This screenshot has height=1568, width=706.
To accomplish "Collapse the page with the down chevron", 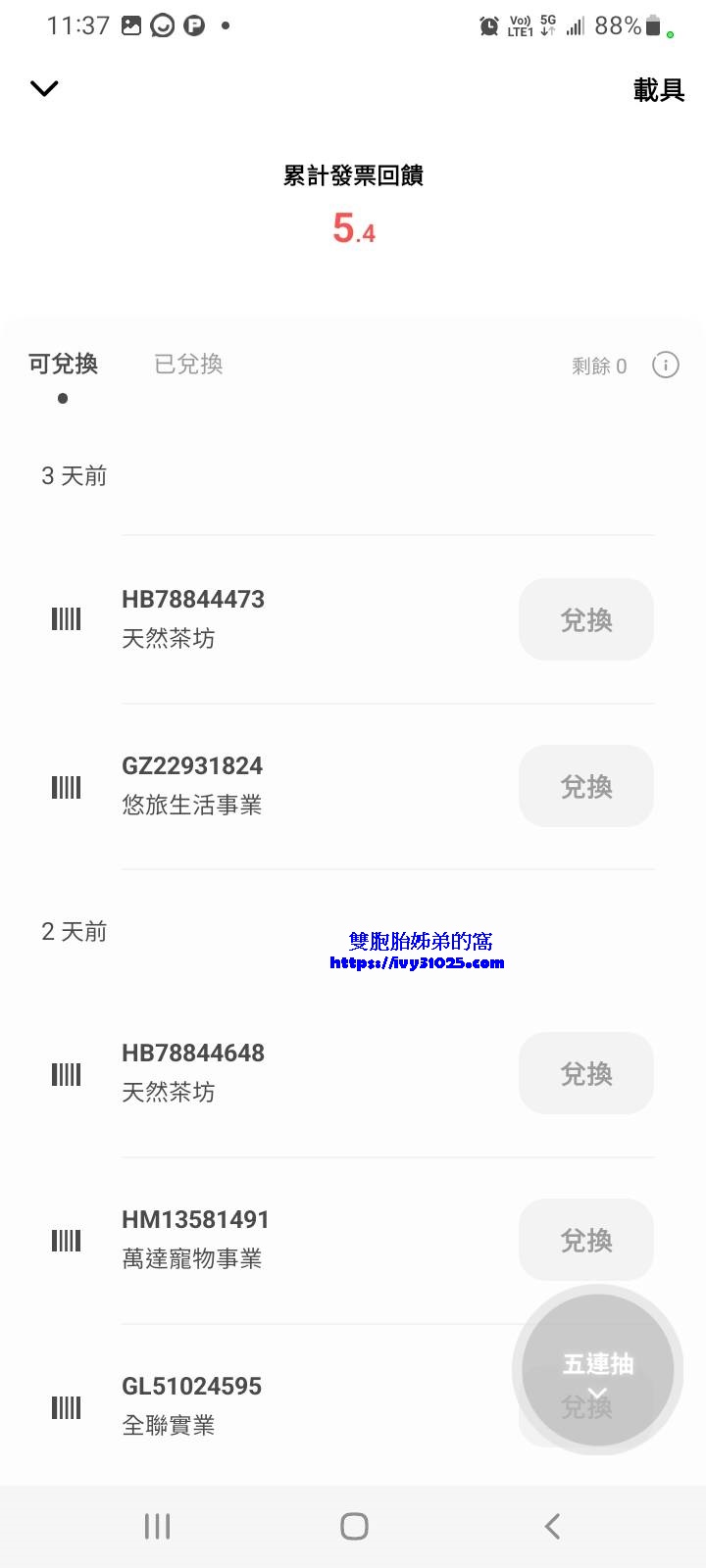I will coord(44,89).
